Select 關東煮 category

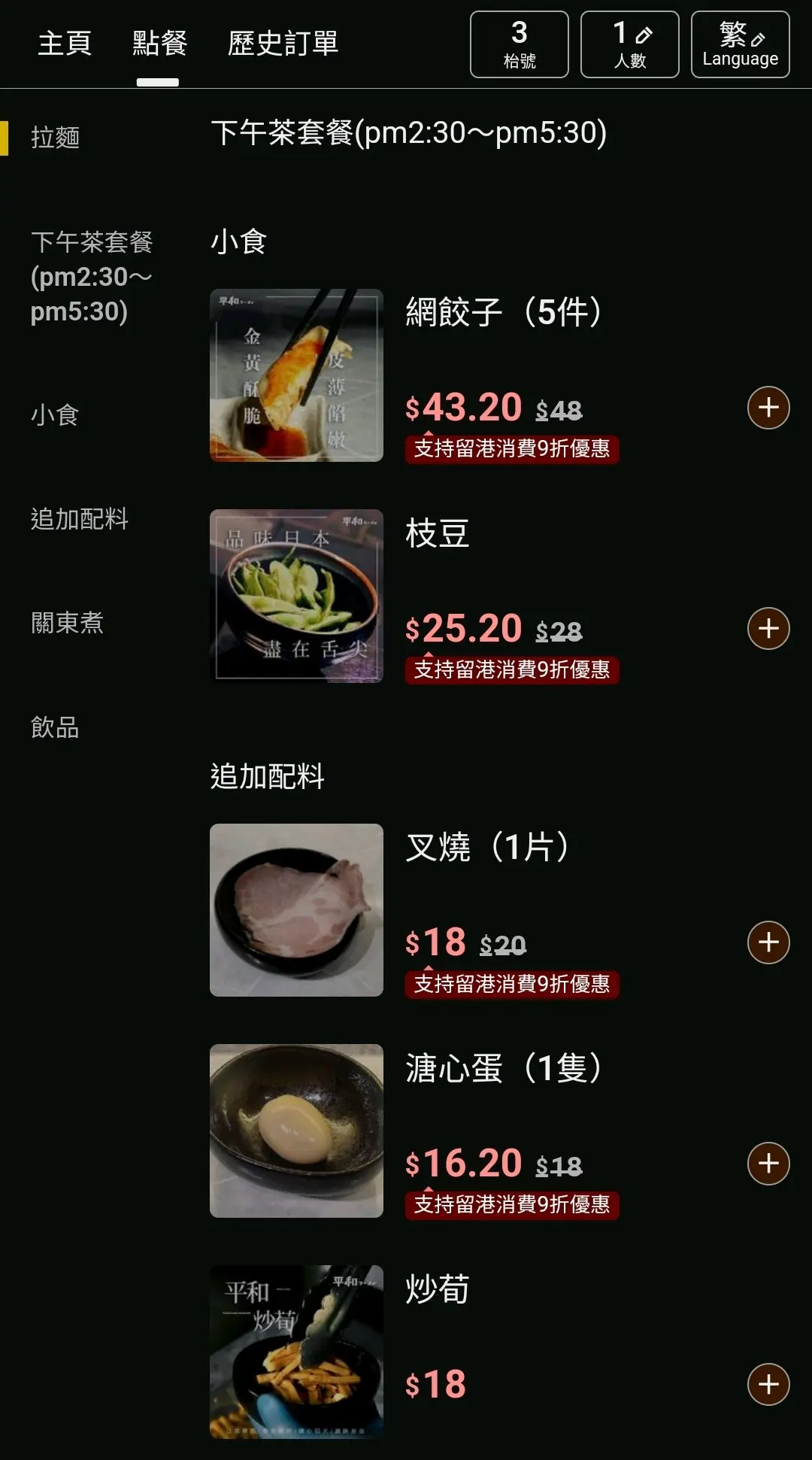pyautogui.click(x=67, y=623)
